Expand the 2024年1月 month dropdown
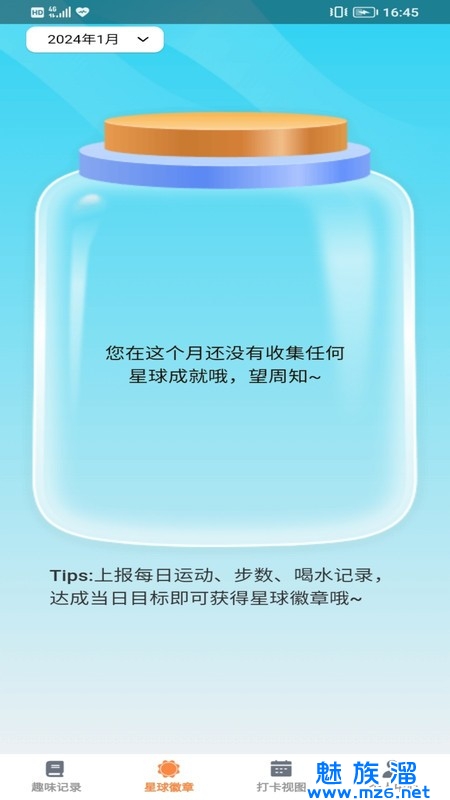The image size is (450, 800). click(x=95, y=39)
